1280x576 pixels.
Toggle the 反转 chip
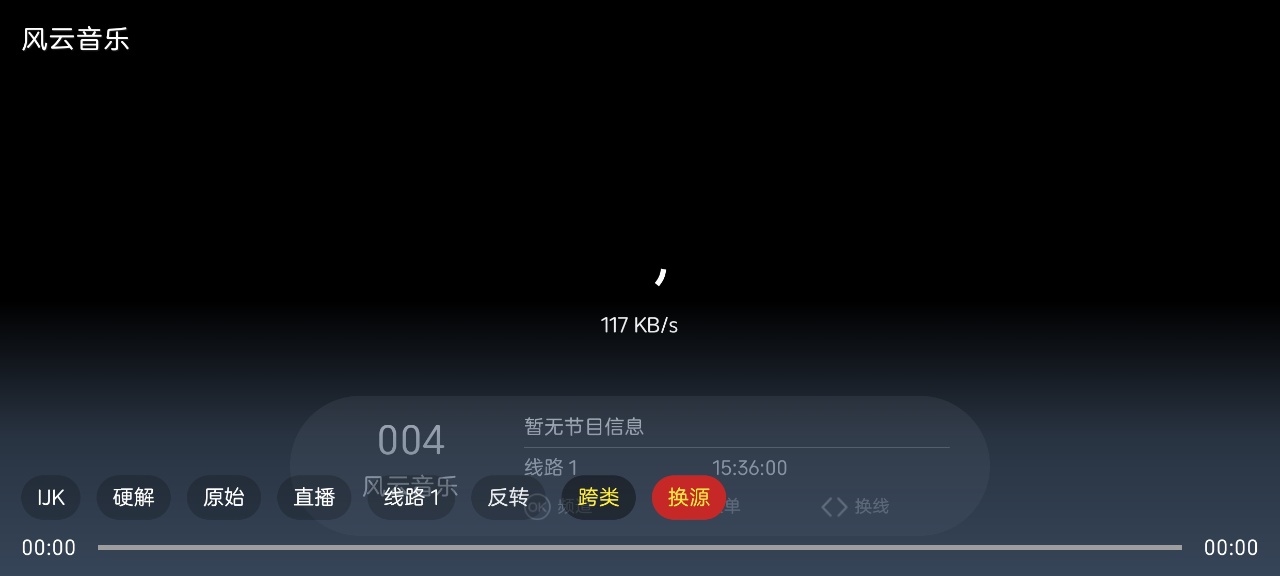508,497
